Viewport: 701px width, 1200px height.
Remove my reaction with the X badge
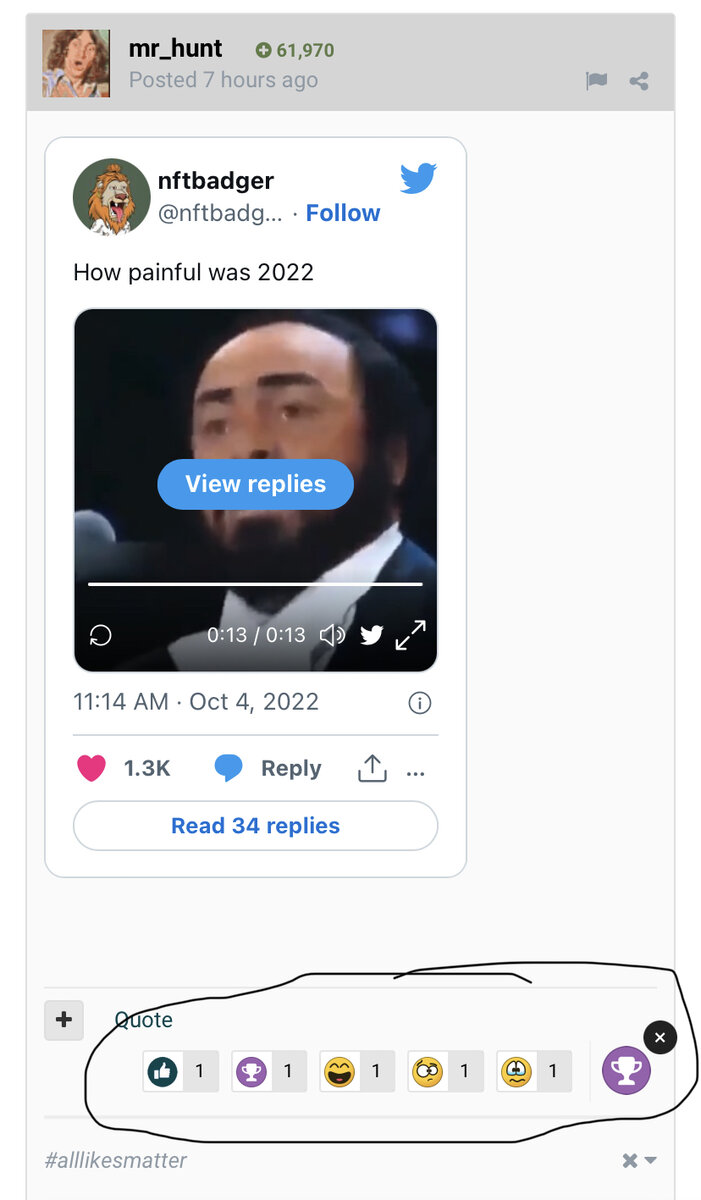660,1038
